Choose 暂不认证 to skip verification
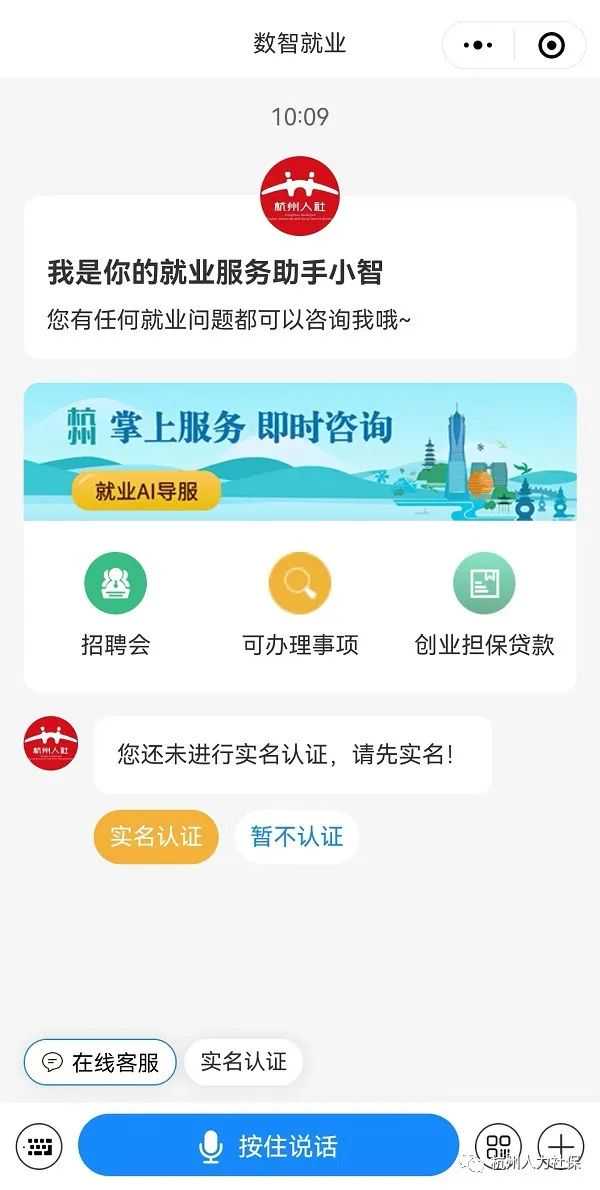 coord(297,836)
